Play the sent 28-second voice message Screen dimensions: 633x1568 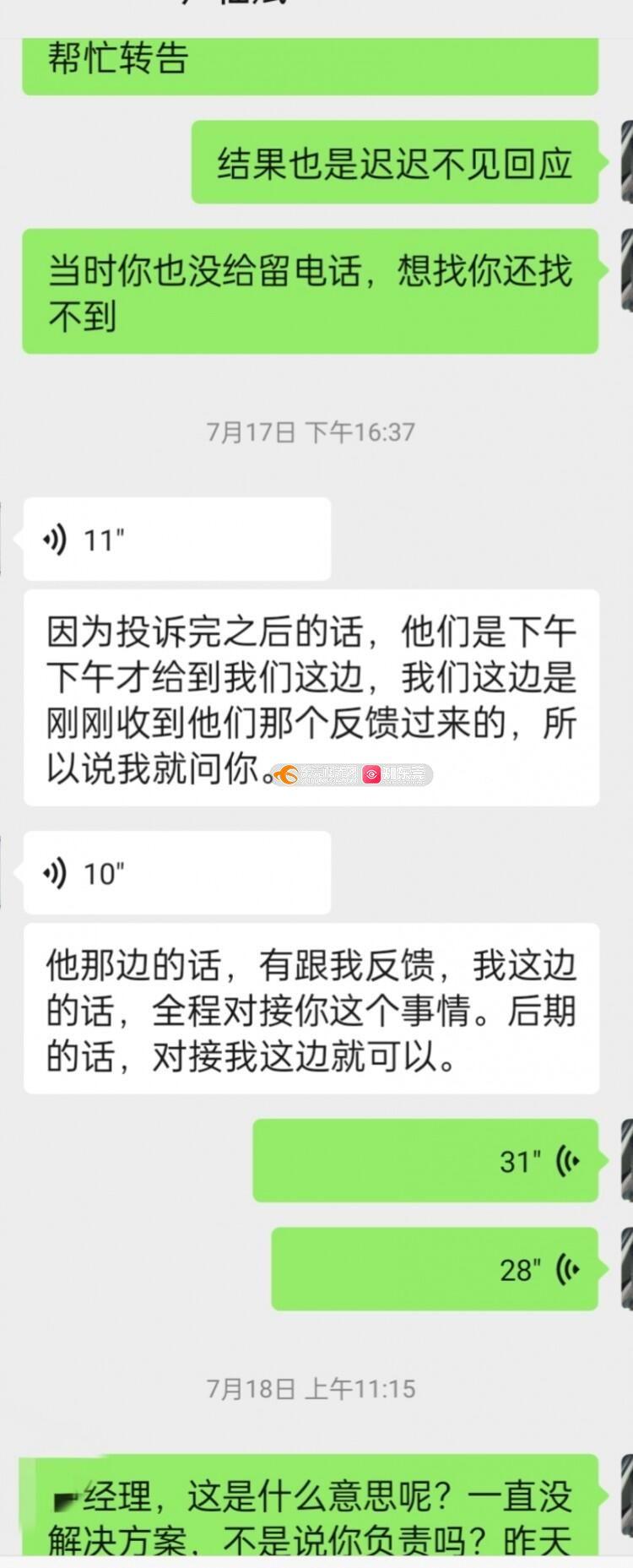click(434, 1268)
